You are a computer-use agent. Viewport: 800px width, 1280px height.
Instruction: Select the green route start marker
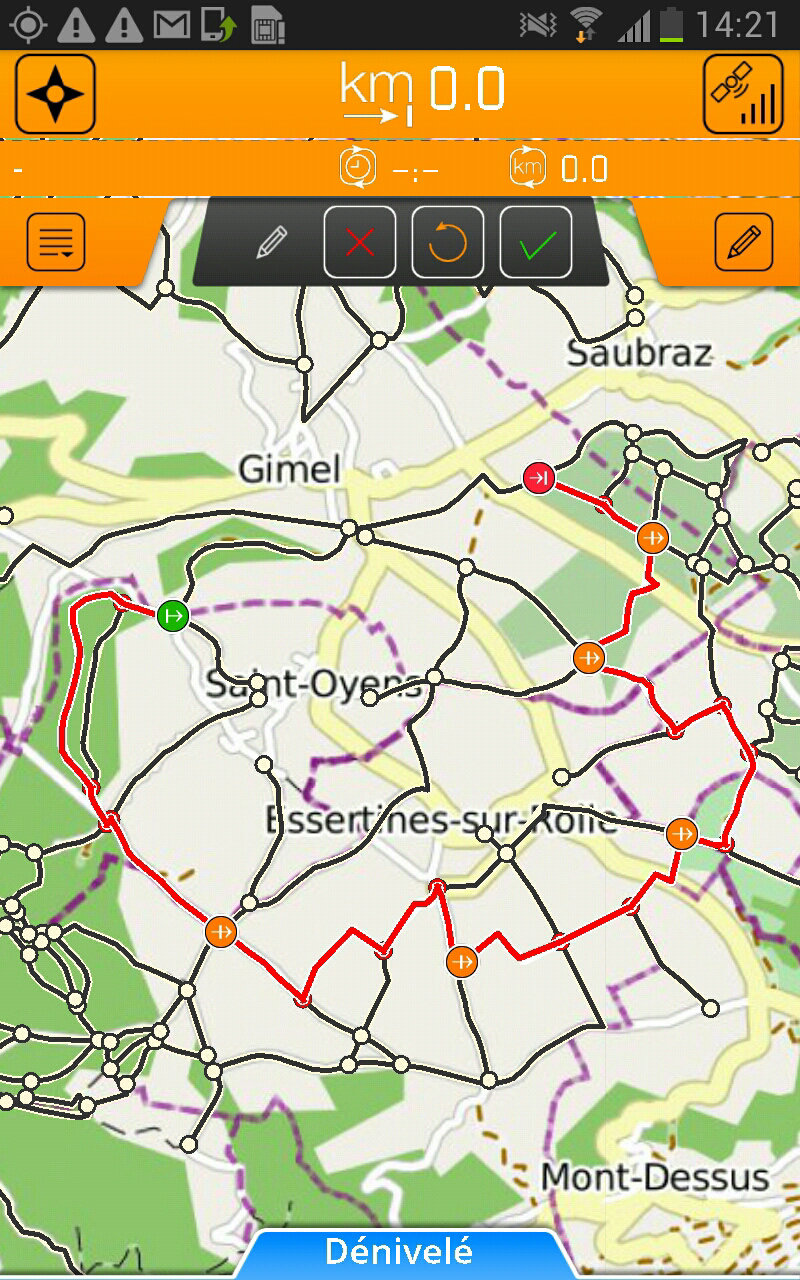tap(173, 614)
